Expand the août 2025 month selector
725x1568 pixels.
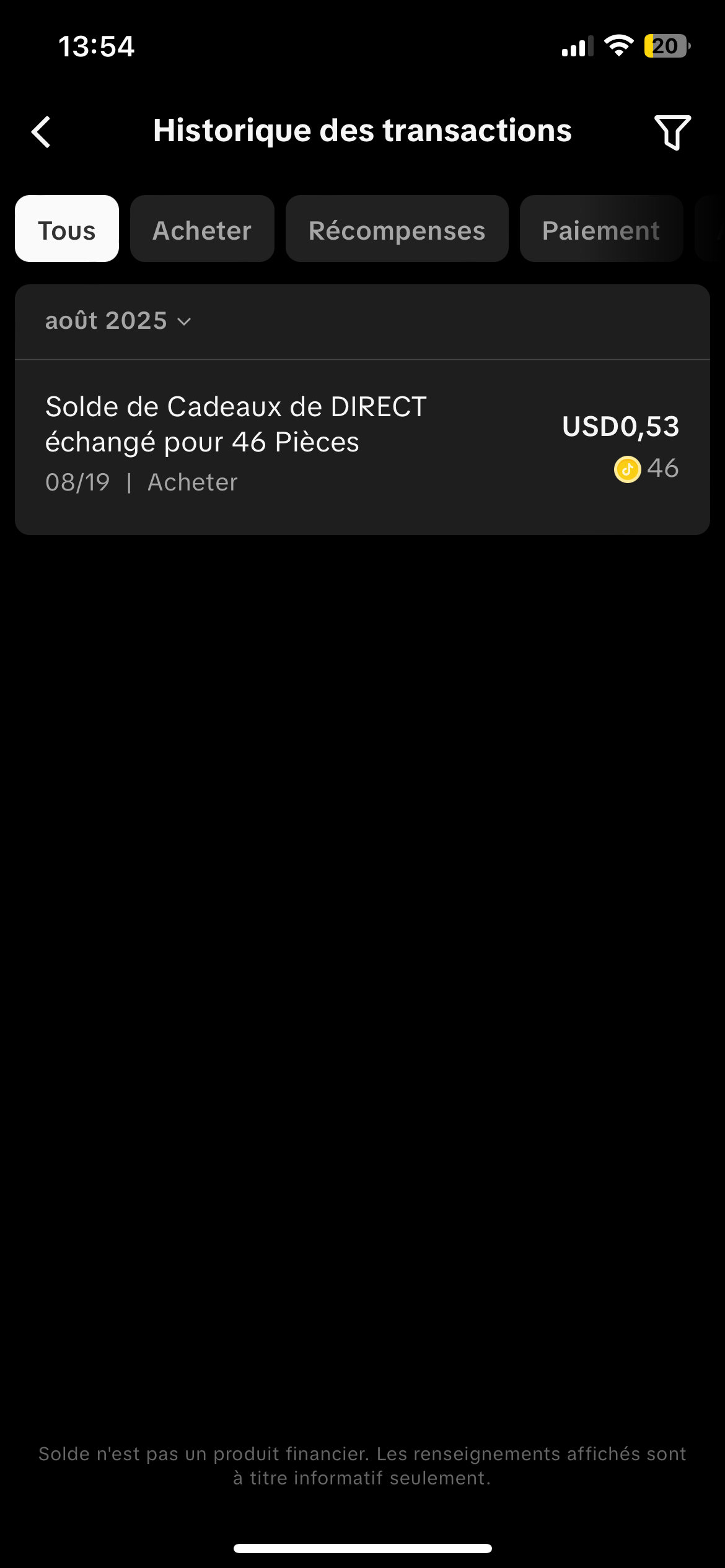[x=118, y=321]
